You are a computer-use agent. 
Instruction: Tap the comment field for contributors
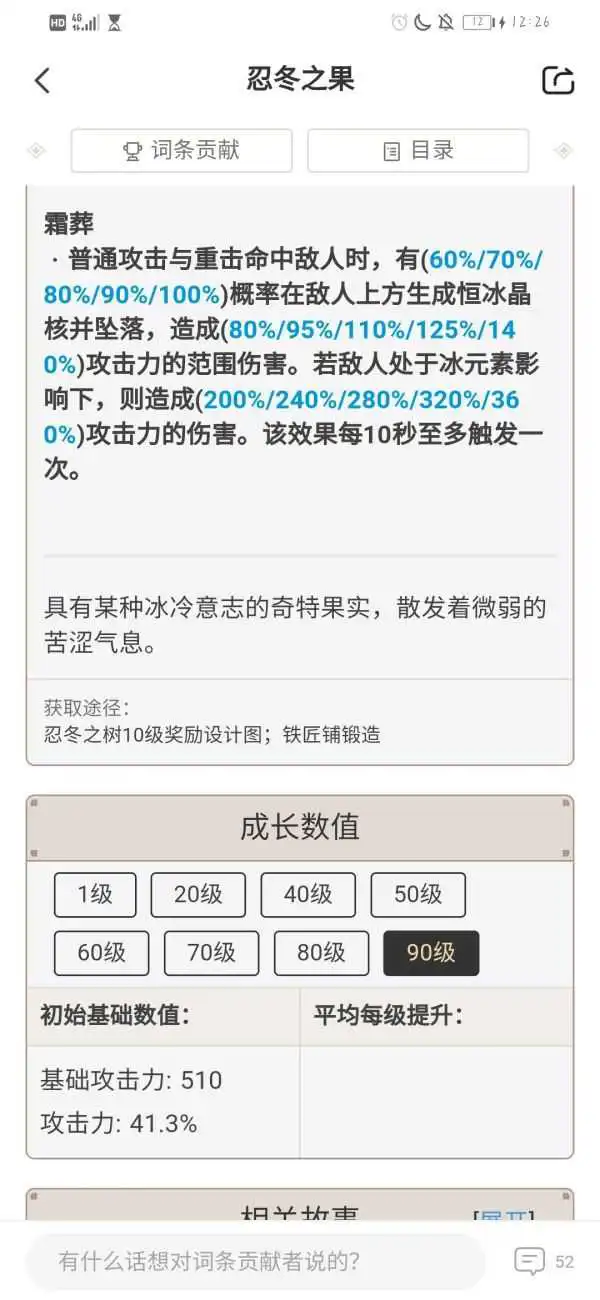coord(255,1261)
